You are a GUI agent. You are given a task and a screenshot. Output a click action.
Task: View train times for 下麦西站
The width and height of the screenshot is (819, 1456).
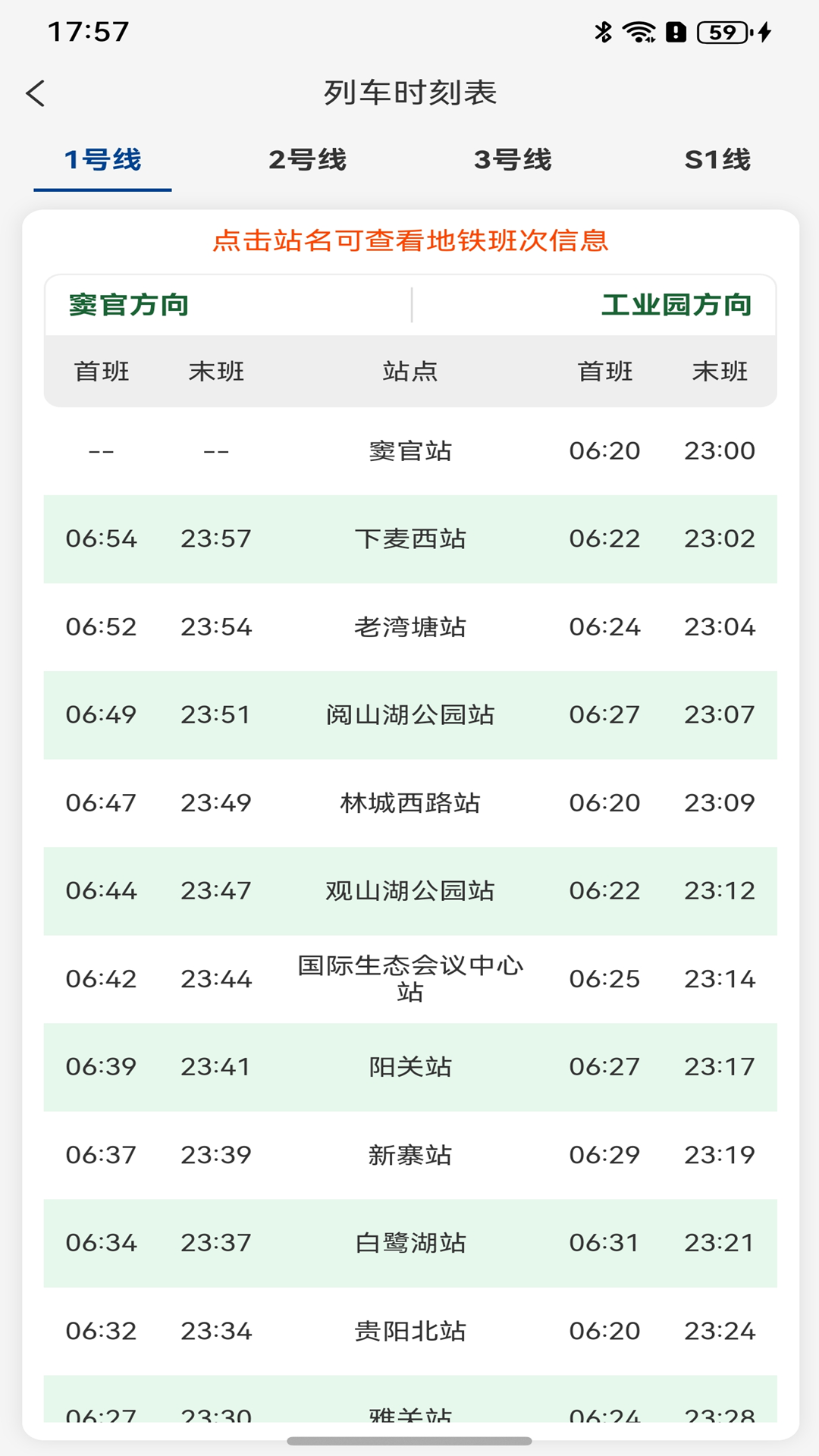(x=409, y=538)
